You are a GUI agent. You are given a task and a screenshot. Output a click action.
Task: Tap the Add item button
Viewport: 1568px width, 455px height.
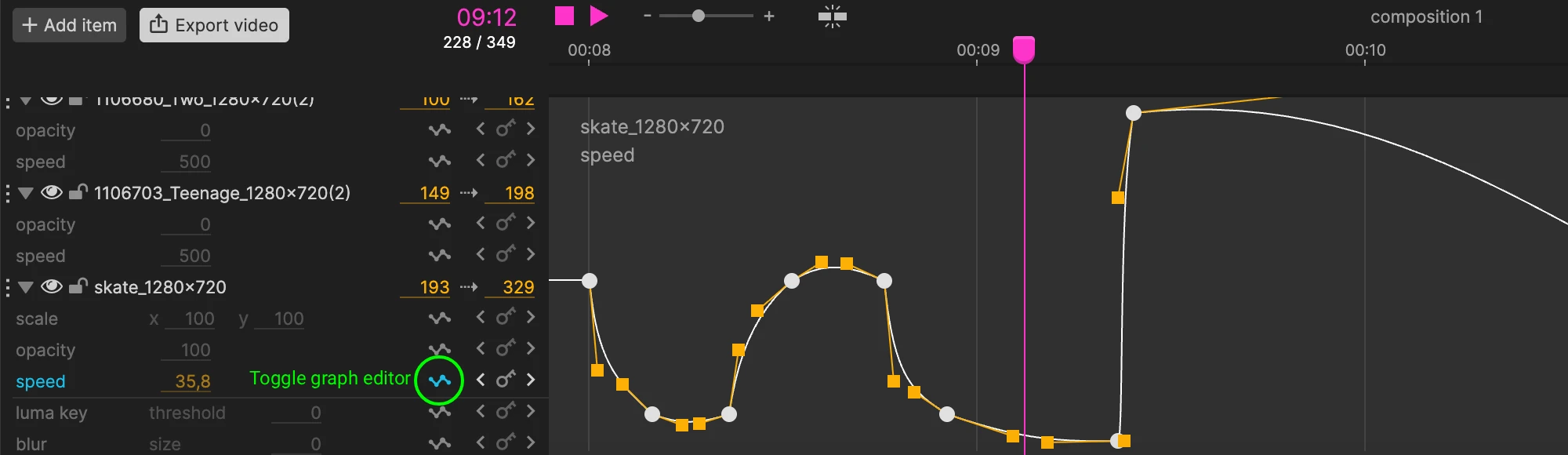click(x=69, y=25)
